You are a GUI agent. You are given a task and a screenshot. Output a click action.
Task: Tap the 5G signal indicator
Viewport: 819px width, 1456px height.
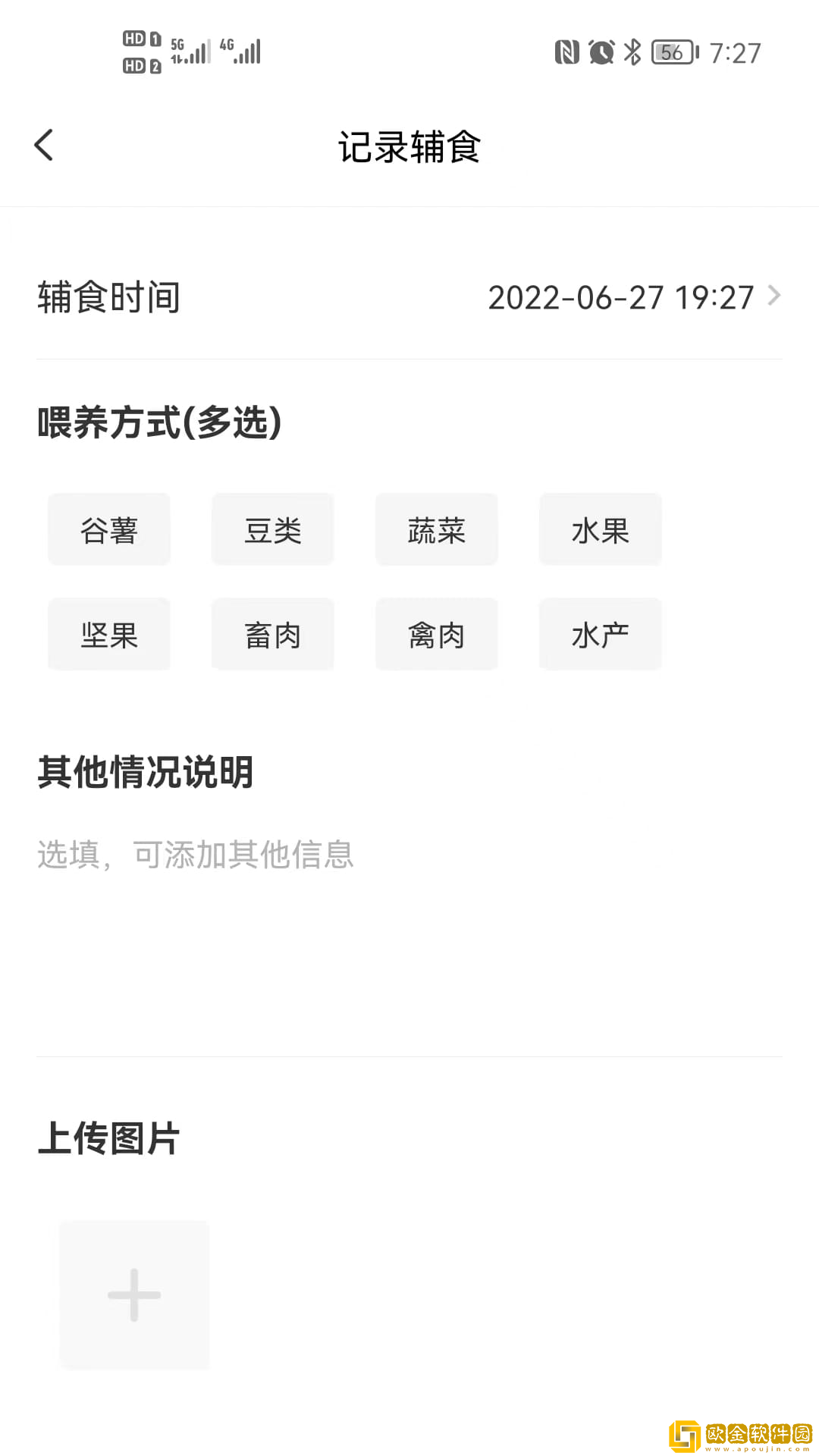click(x=191, y=52)
